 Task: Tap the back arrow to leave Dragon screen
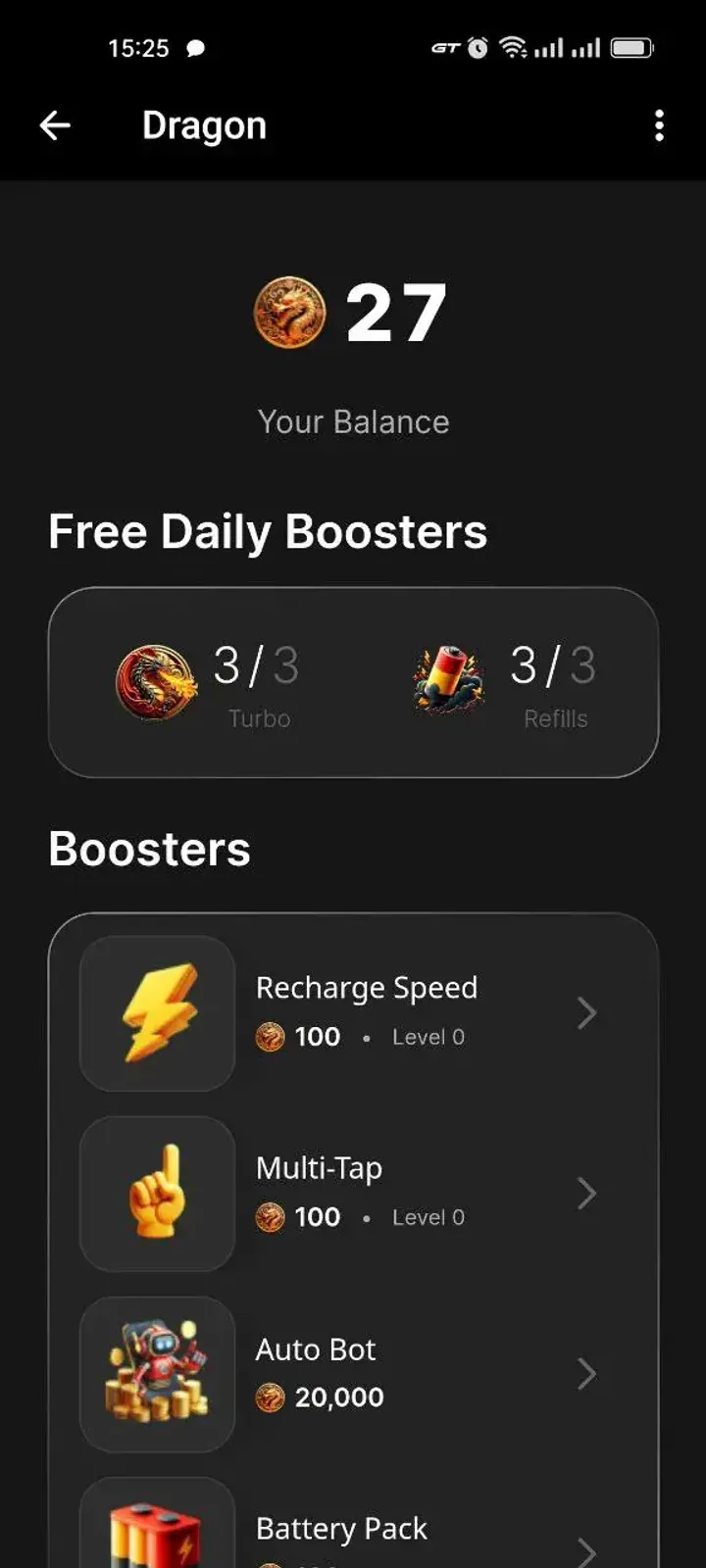[x=55, y=125]
